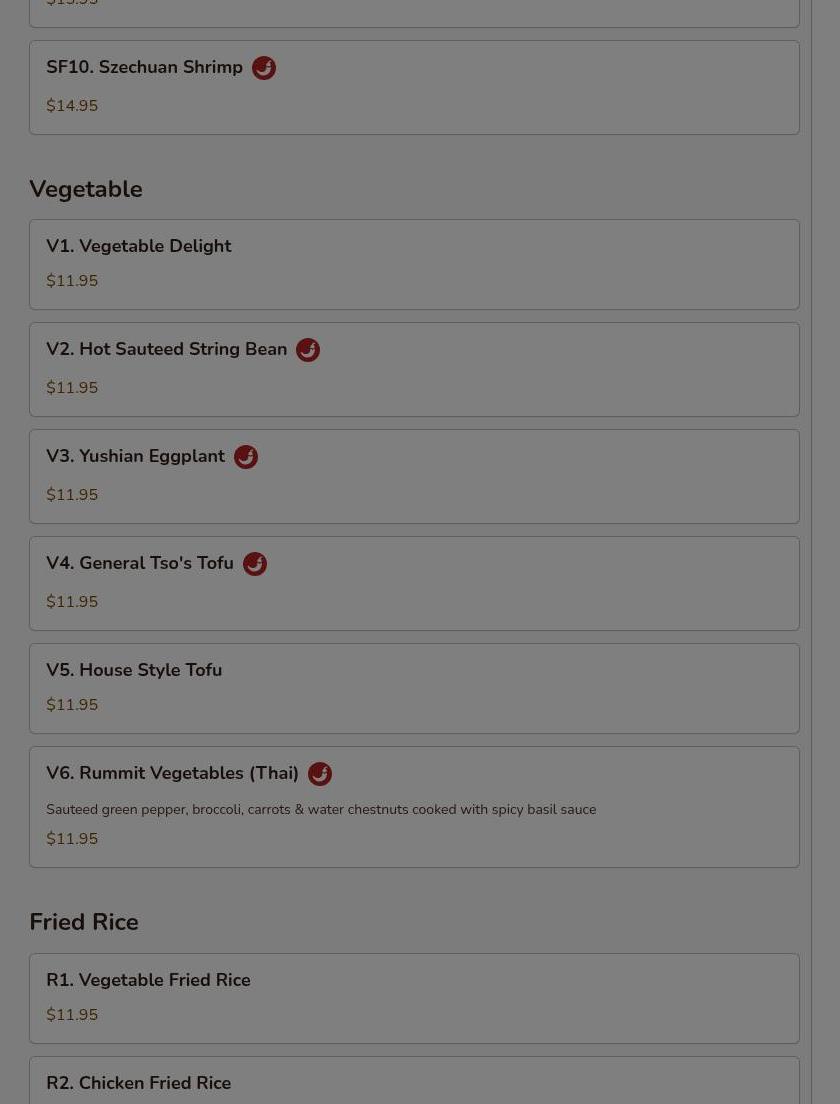Open R2. Chicken Fried Rice
This screenshot has height=1104, width=840.
tap(414, 1082)
